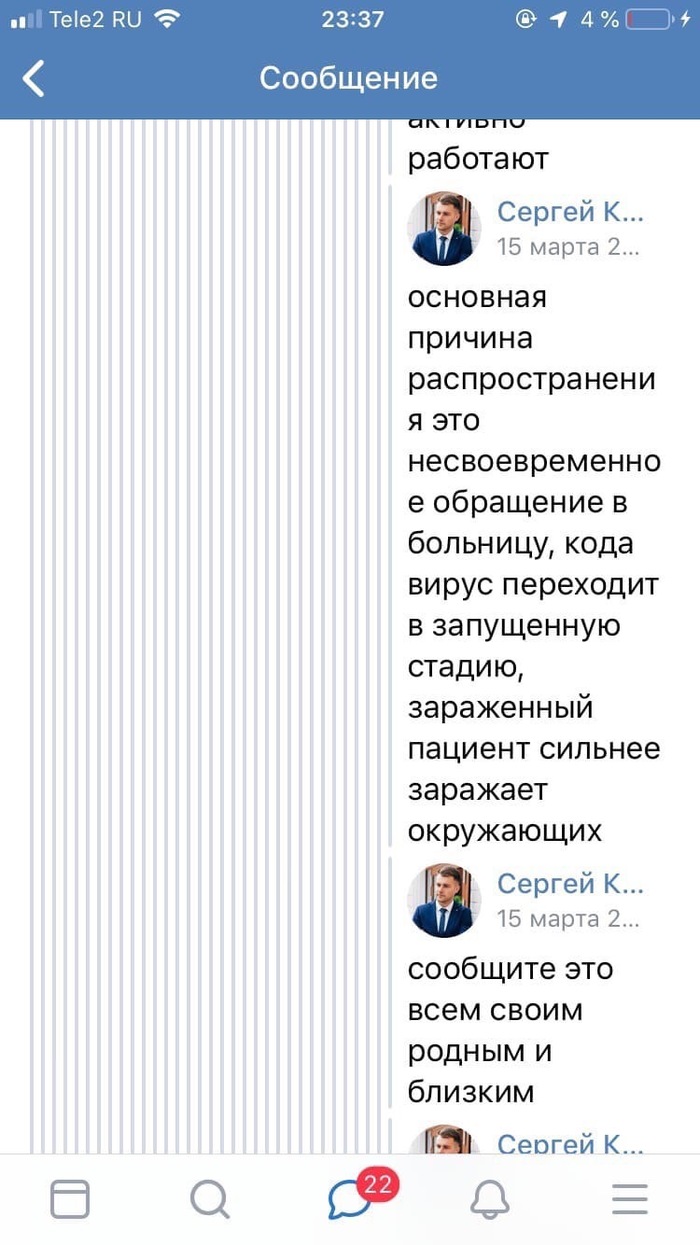
Task: Open the notifications bell tab
Action: pyautogui.click(x=490, y=1198)
